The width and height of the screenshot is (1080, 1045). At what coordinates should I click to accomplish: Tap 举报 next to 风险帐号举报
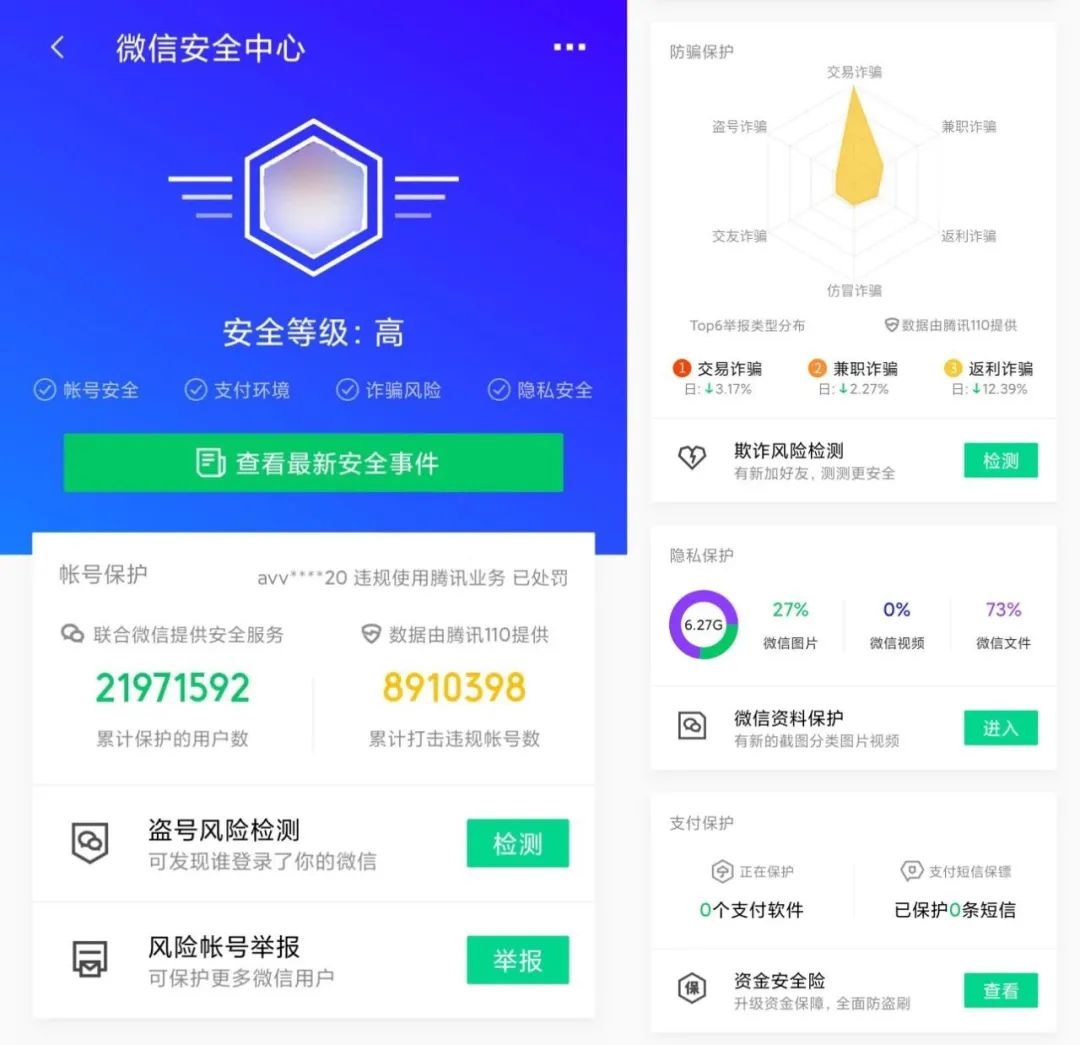(517, 960)
